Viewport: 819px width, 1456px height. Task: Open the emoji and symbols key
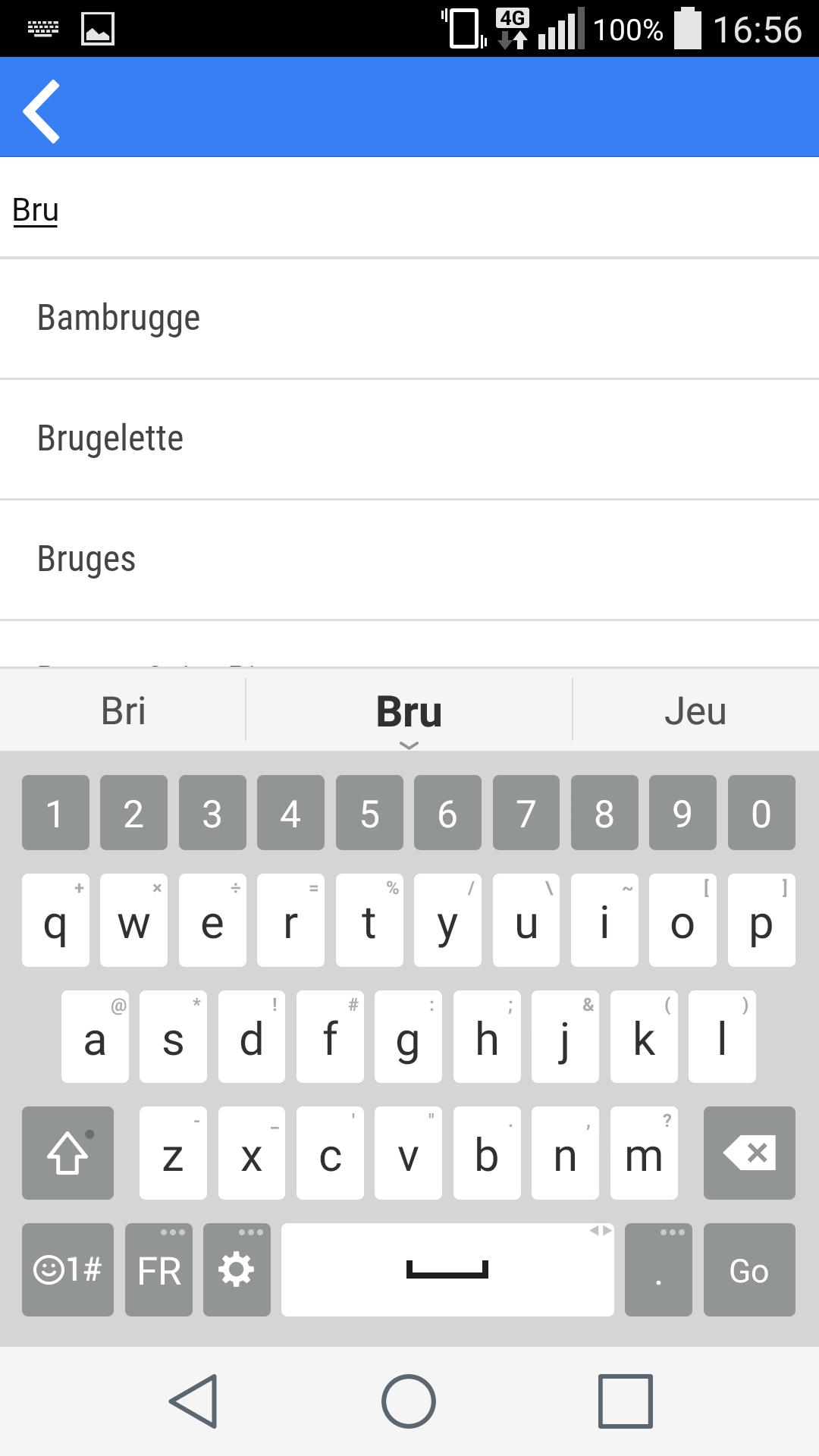[67, 1269]
